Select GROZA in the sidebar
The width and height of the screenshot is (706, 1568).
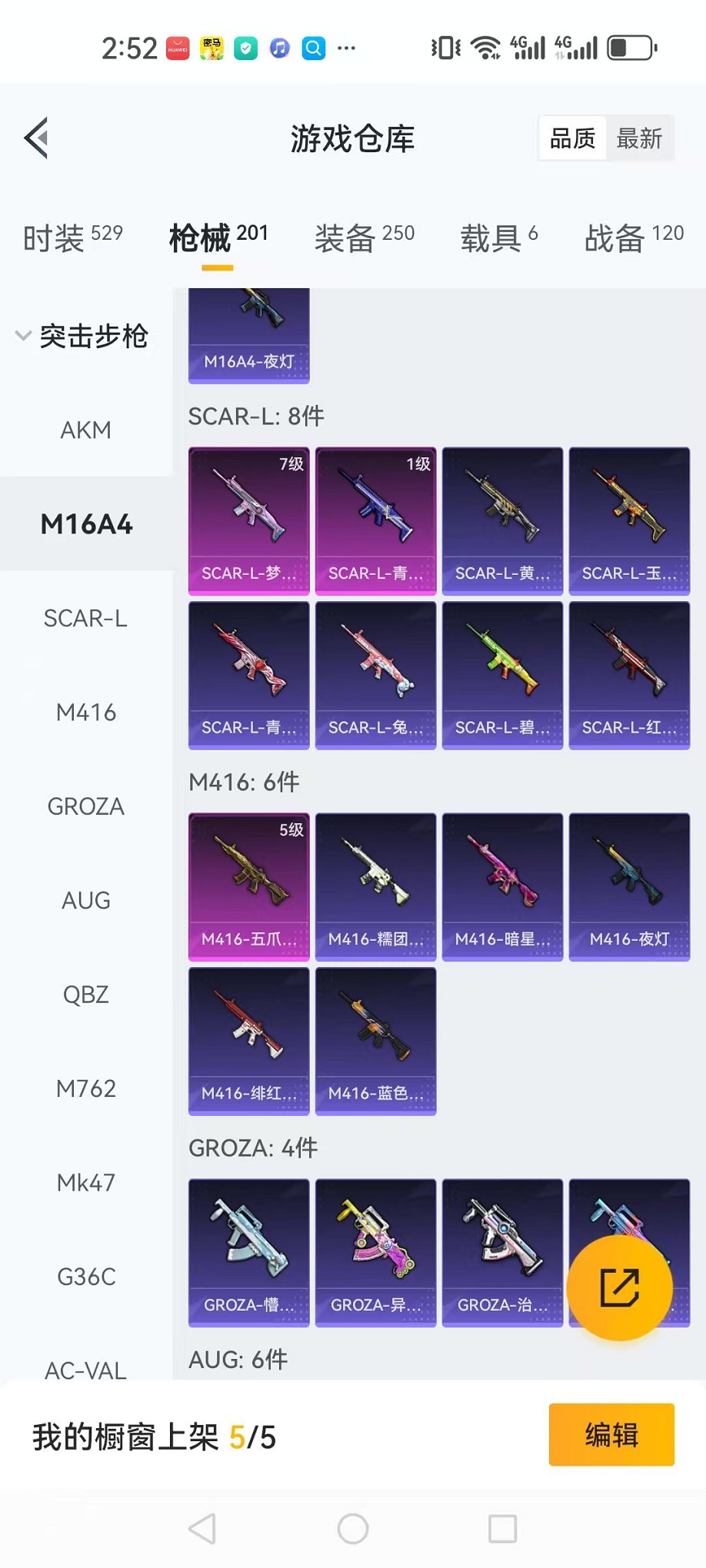(86, 807)
